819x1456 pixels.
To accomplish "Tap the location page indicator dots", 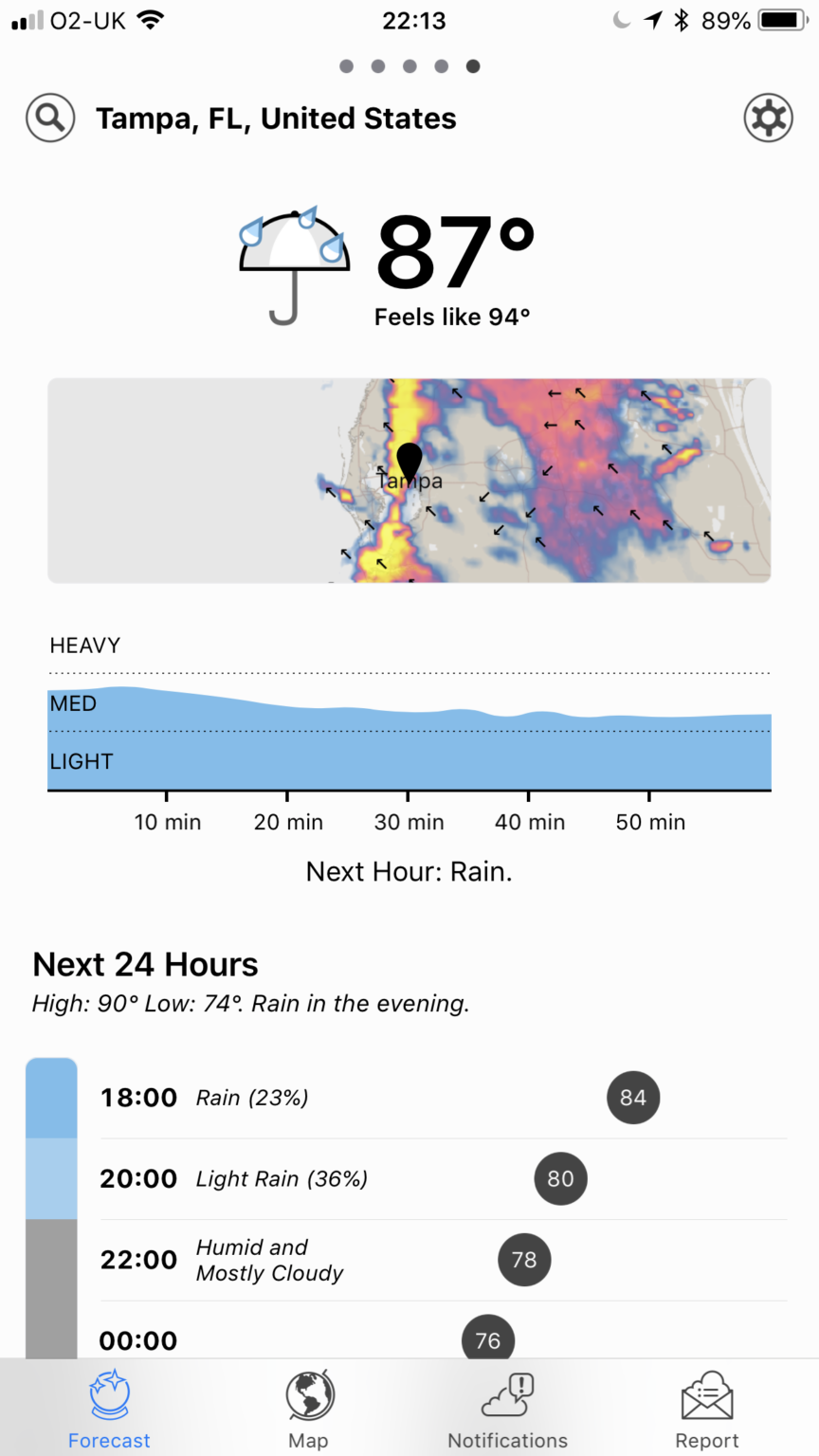I will pos(409,66).
